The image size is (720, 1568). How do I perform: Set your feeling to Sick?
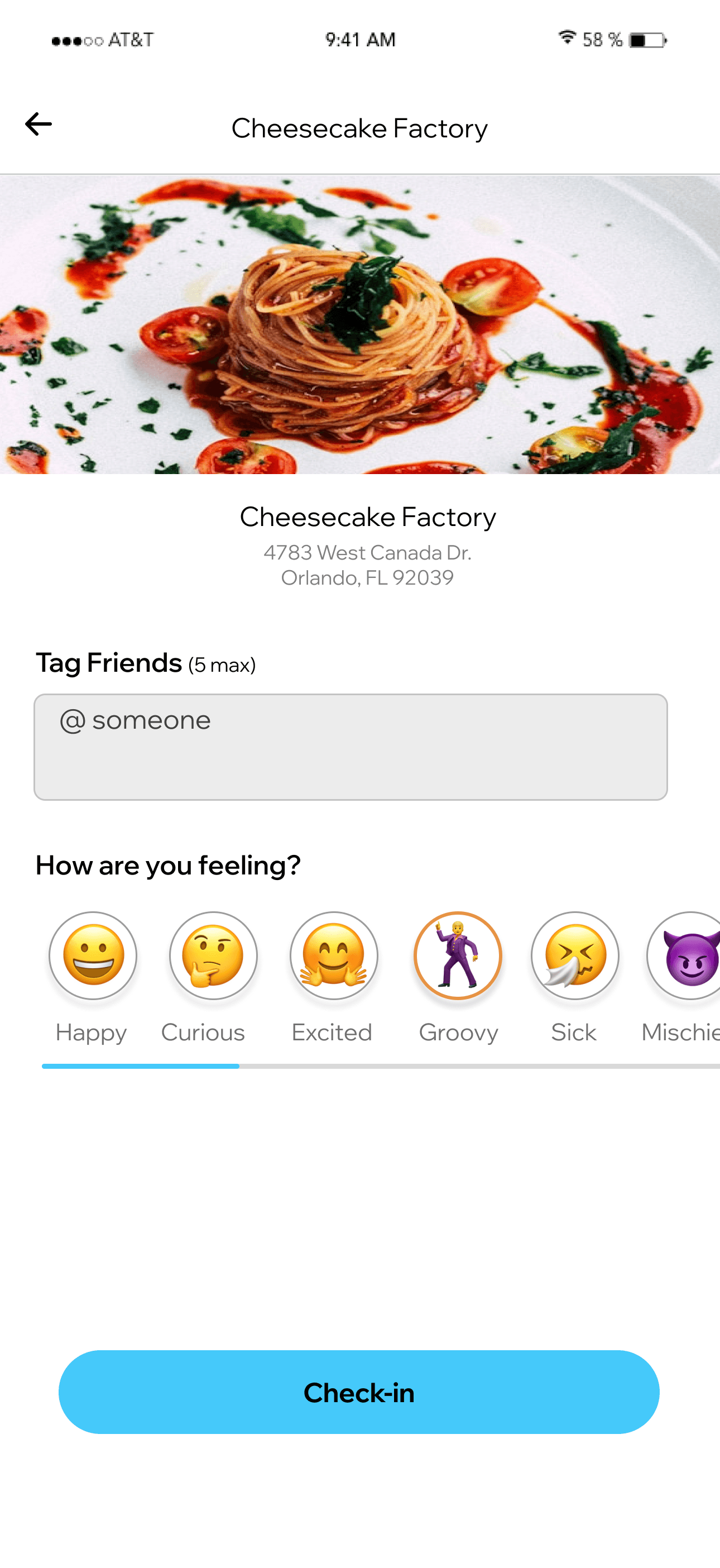tap(574, 955)
